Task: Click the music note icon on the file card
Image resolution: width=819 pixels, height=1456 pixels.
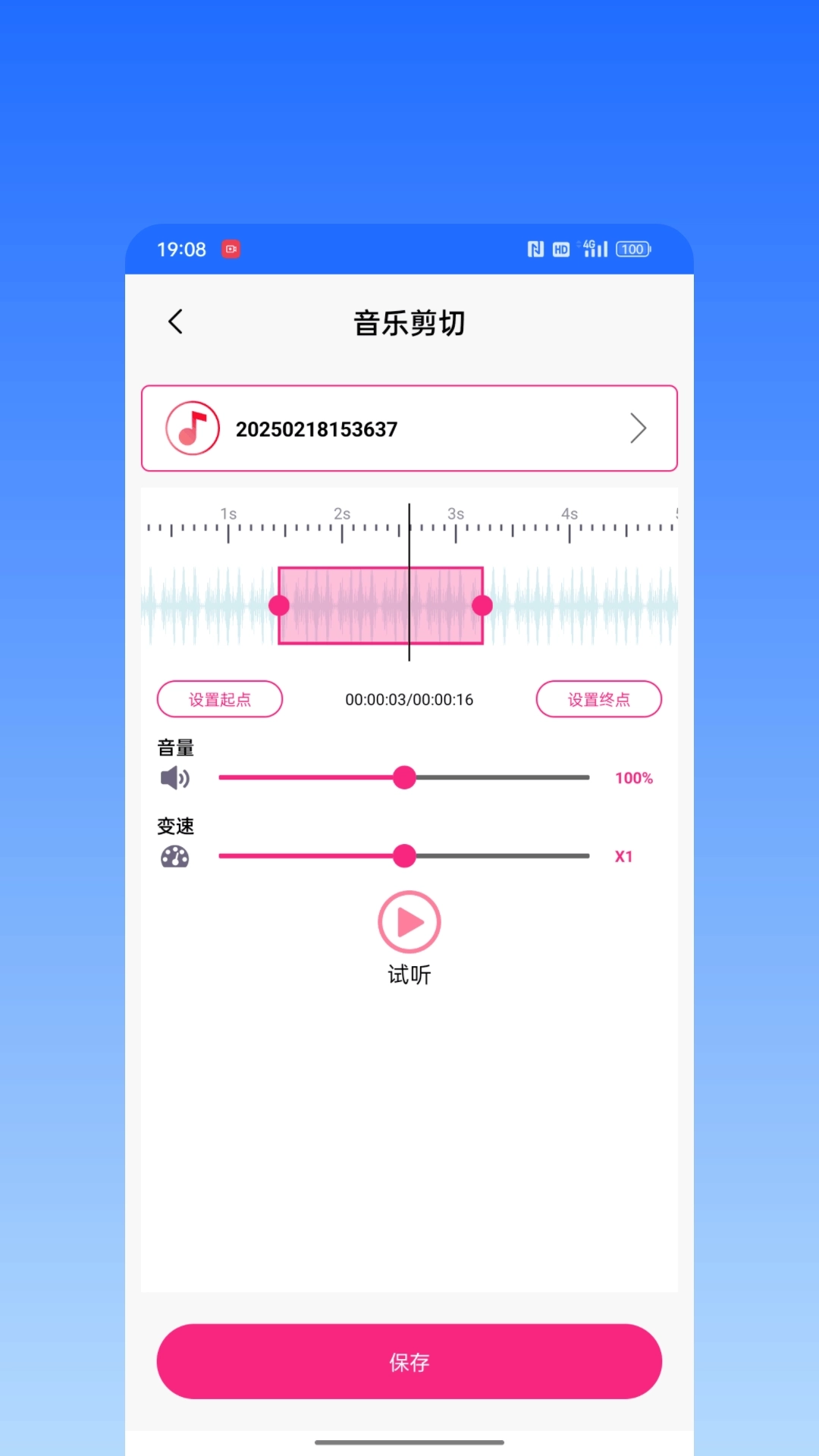Action: 190,428
